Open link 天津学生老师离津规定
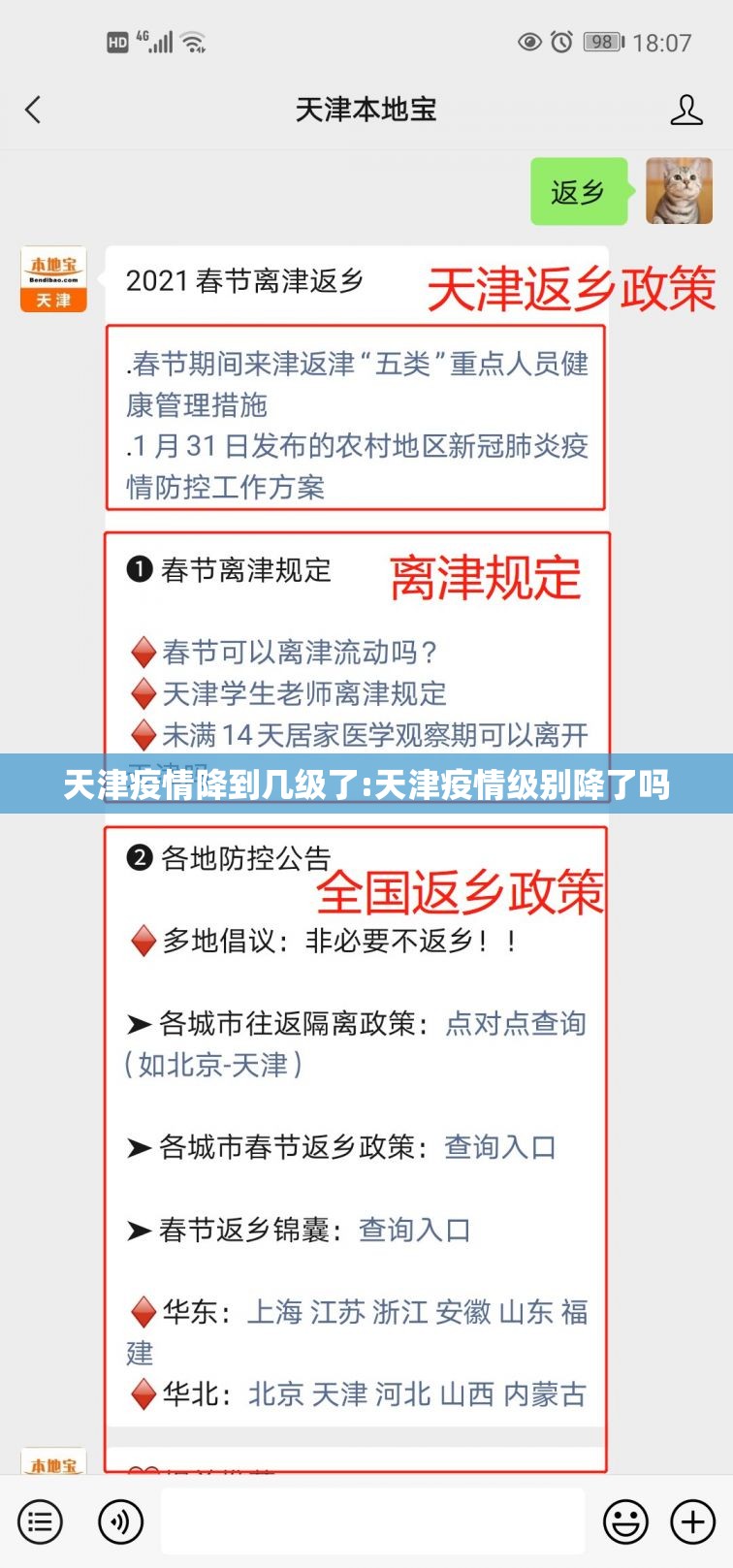Viewport: 733px width, 1568px height. [303, 693]
